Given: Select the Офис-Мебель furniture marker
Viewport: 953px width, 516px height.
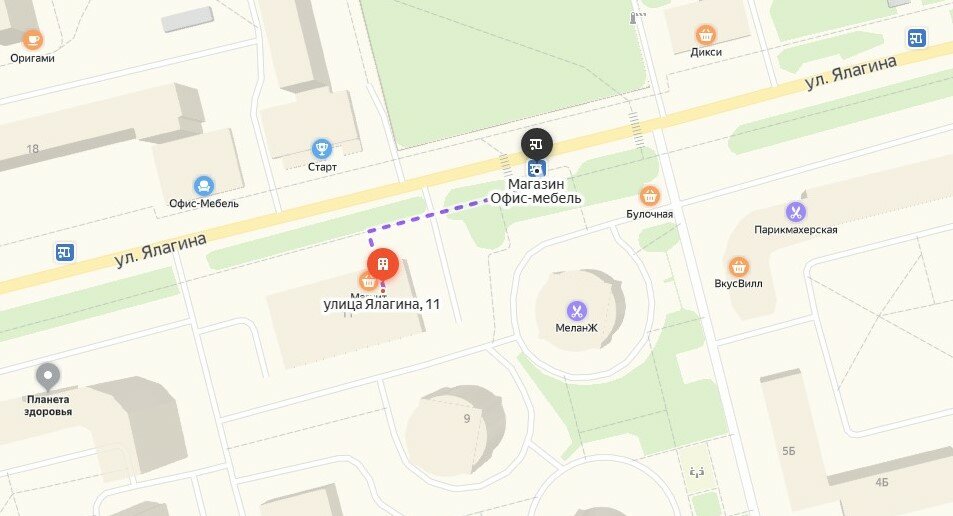Looking at the screenshot, I should [x=204, y=185].
